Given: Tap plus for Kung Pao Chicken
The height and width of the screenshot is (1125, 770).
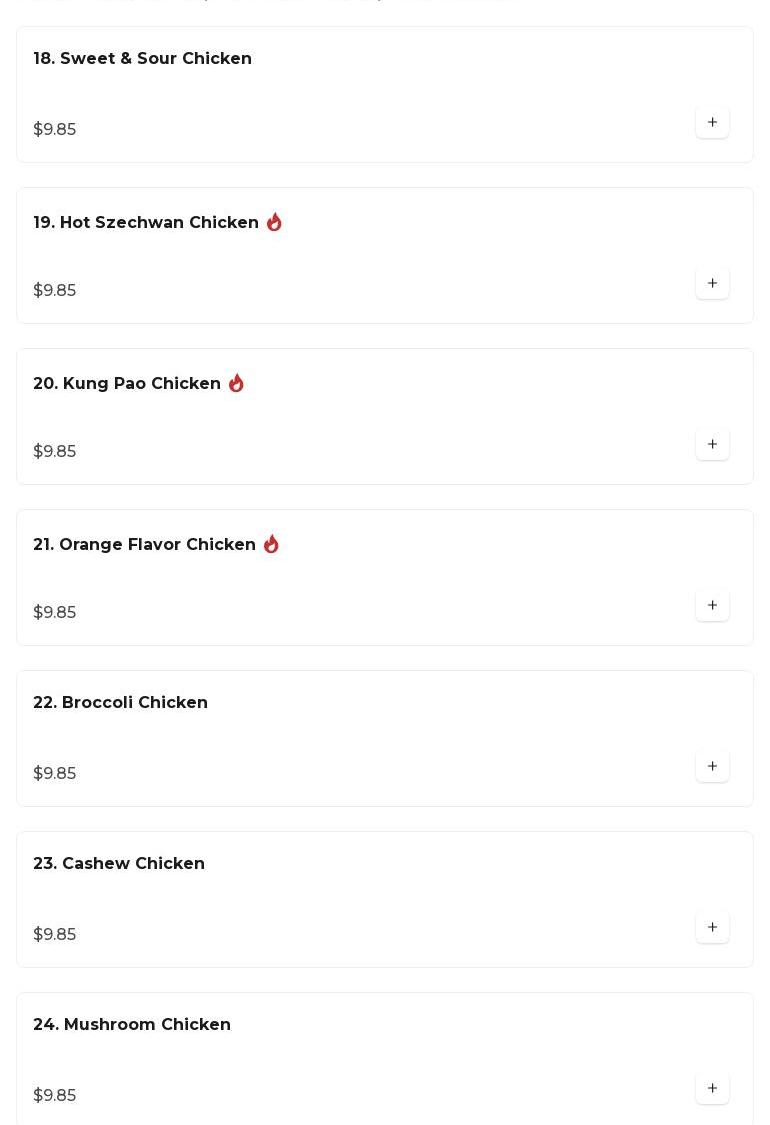Looking at the screenshot, I should (x=712, y=445).
